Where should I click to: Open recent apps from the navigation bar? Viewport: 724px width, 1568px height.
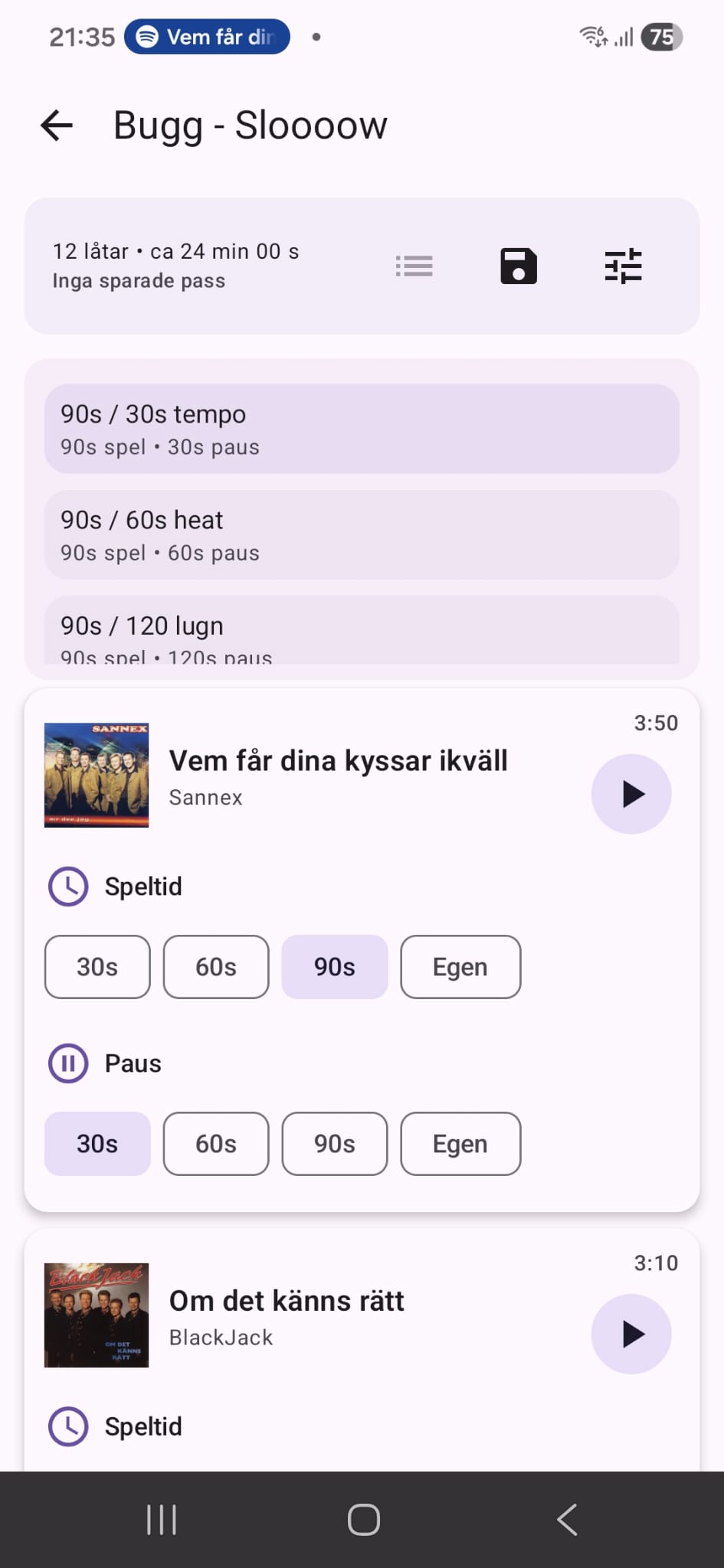(x=161, y=1520)
